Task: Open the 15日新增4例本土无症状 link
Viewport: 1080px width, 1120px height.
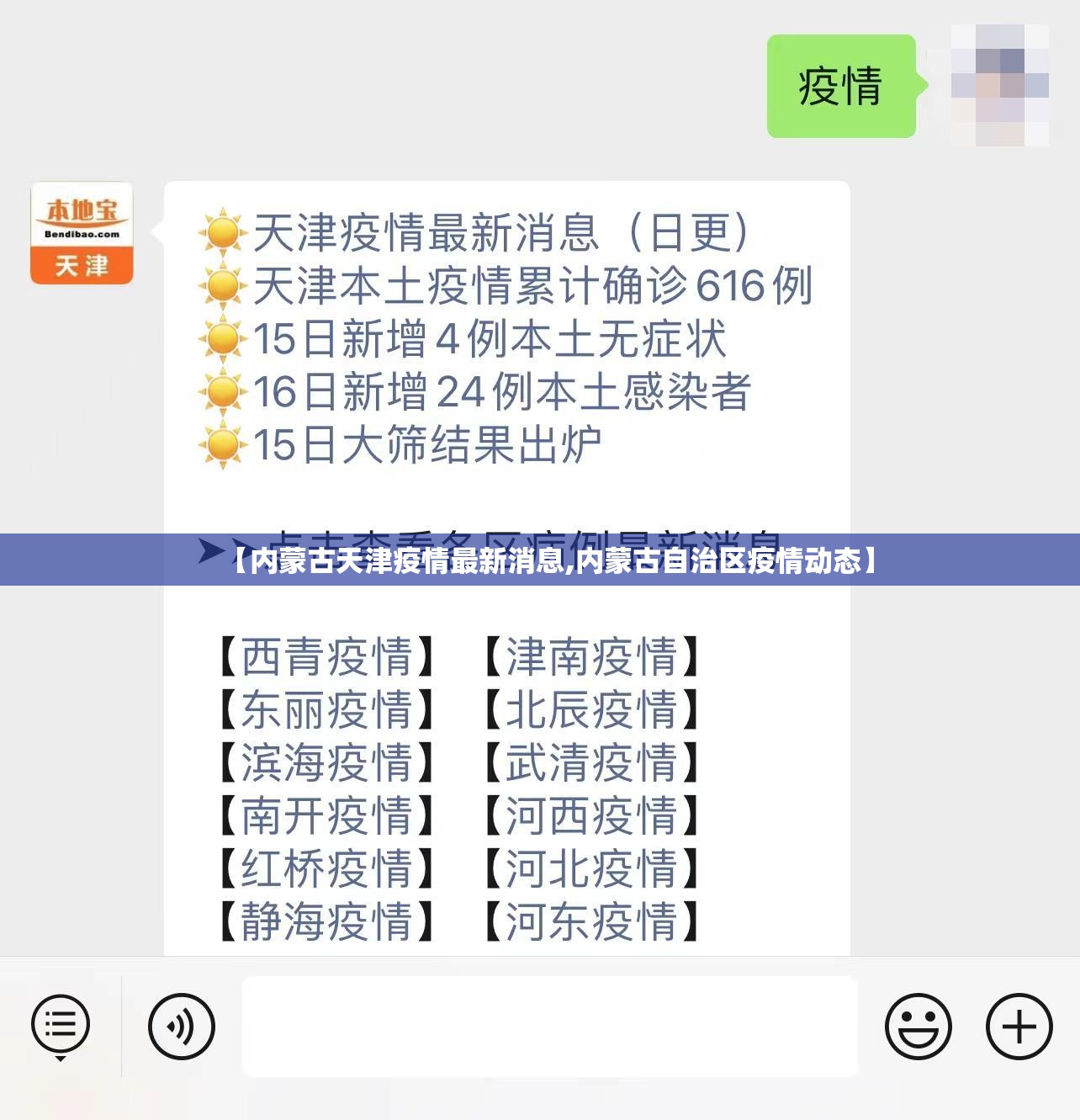Action: [x=489, y=339]
